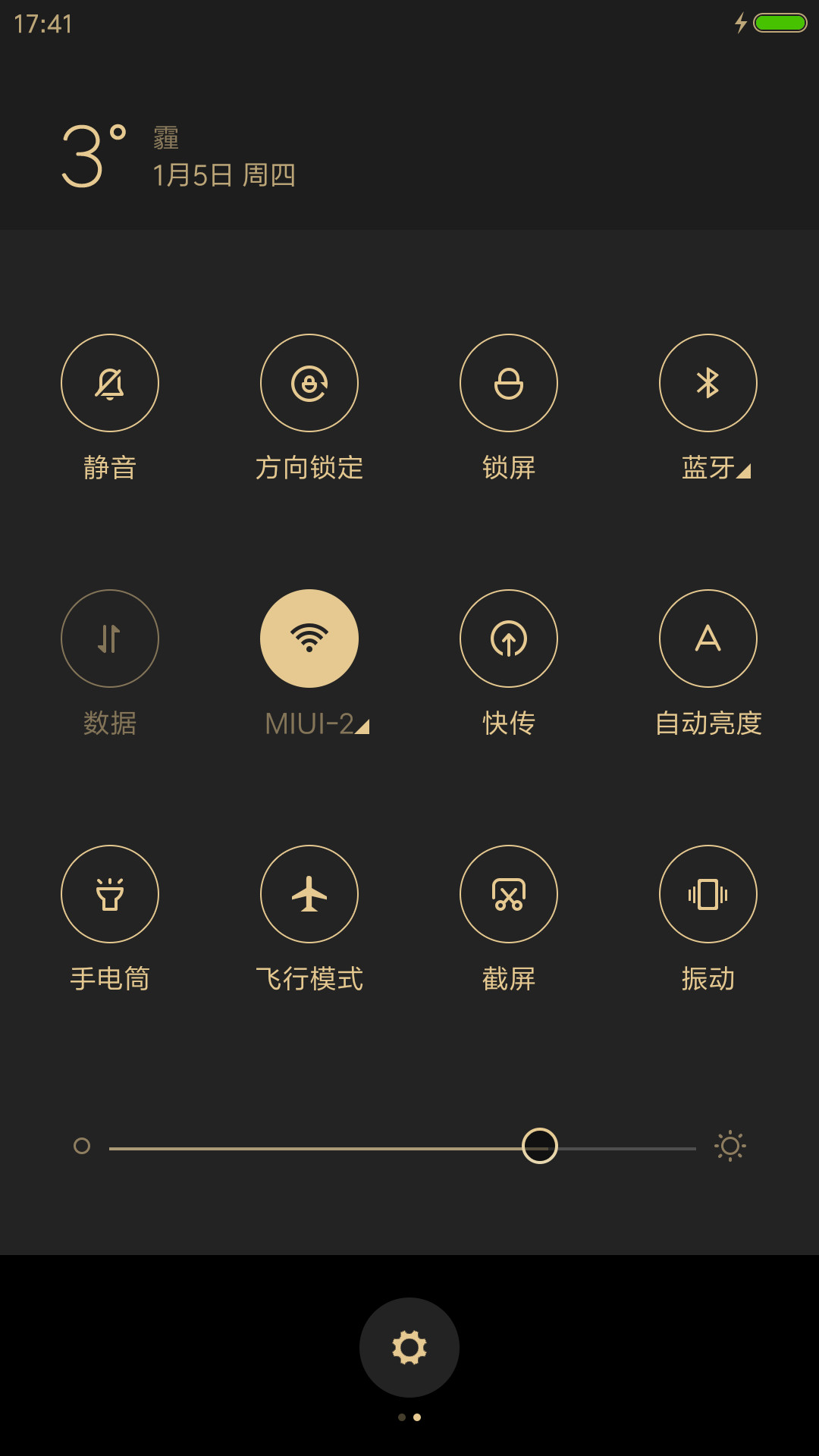Viewport: 819px width, 1456px height.
Task: Toggle orientation lock (方向锁定)
Action: [x=309, y=383]
